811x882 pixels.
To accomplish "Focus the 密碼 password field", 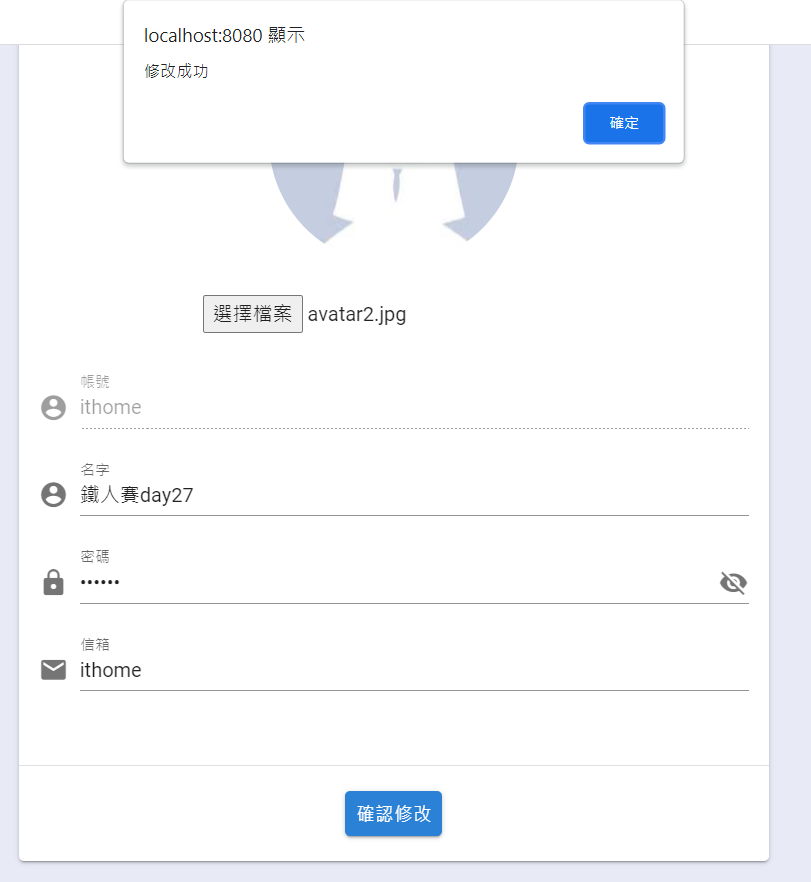I will click(x=390, y=583).
